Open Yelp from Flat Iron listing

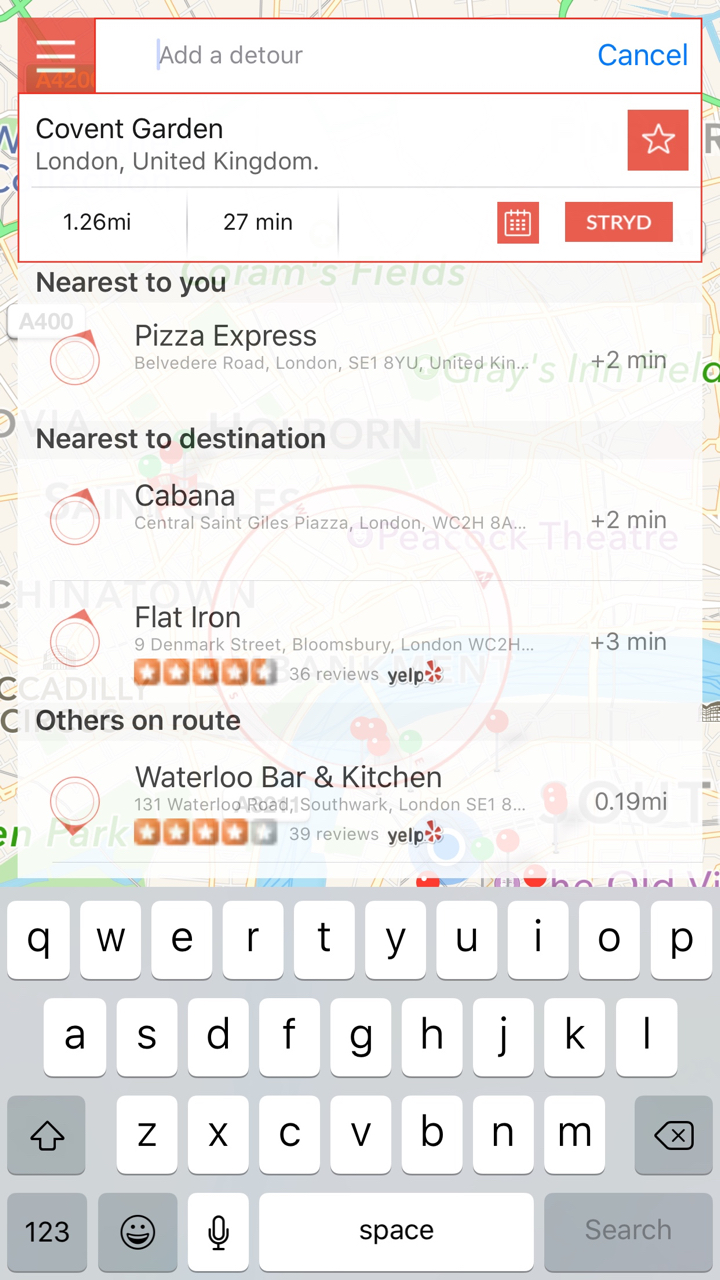tap(414, 674)
